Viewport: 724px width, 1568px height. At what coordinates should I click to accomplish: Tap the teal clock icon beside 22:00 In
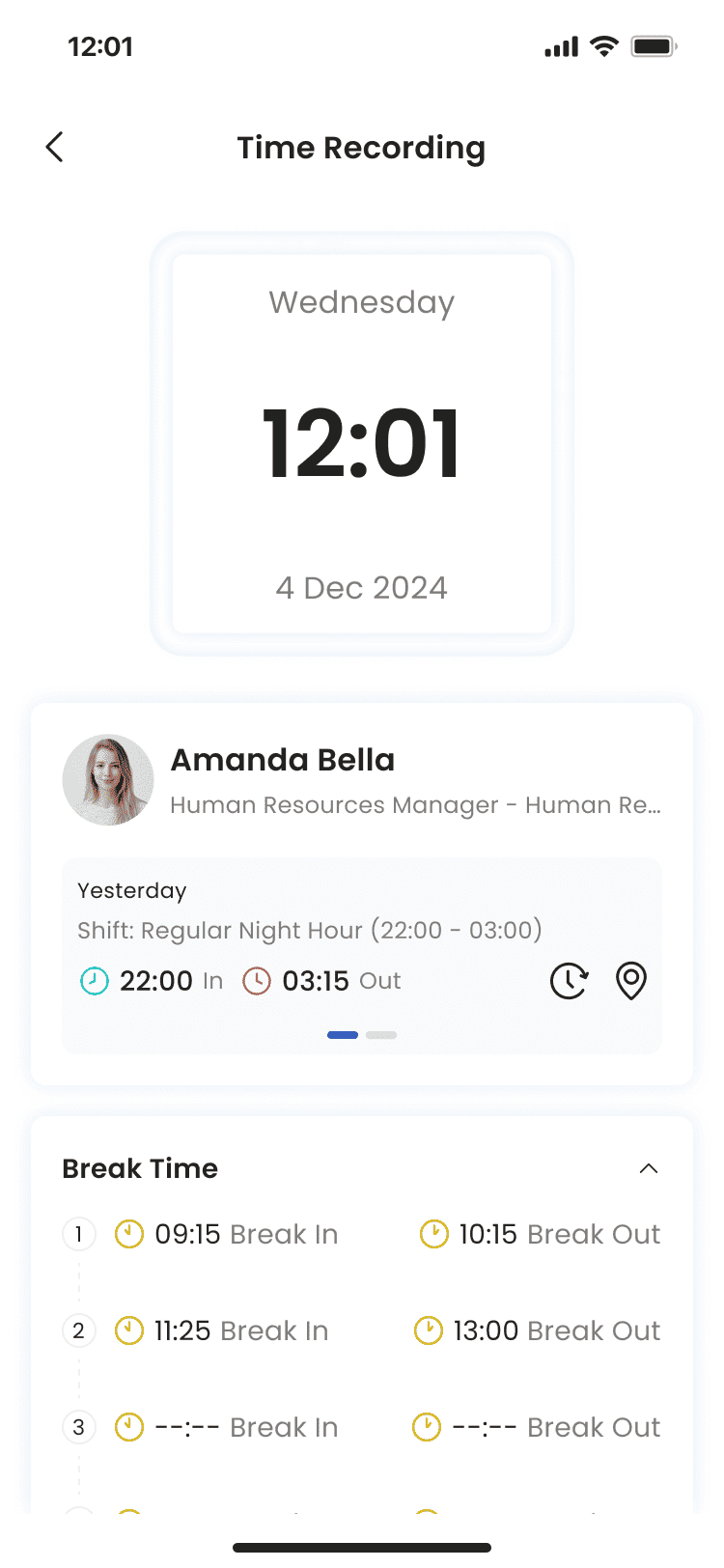coord(95,980)
